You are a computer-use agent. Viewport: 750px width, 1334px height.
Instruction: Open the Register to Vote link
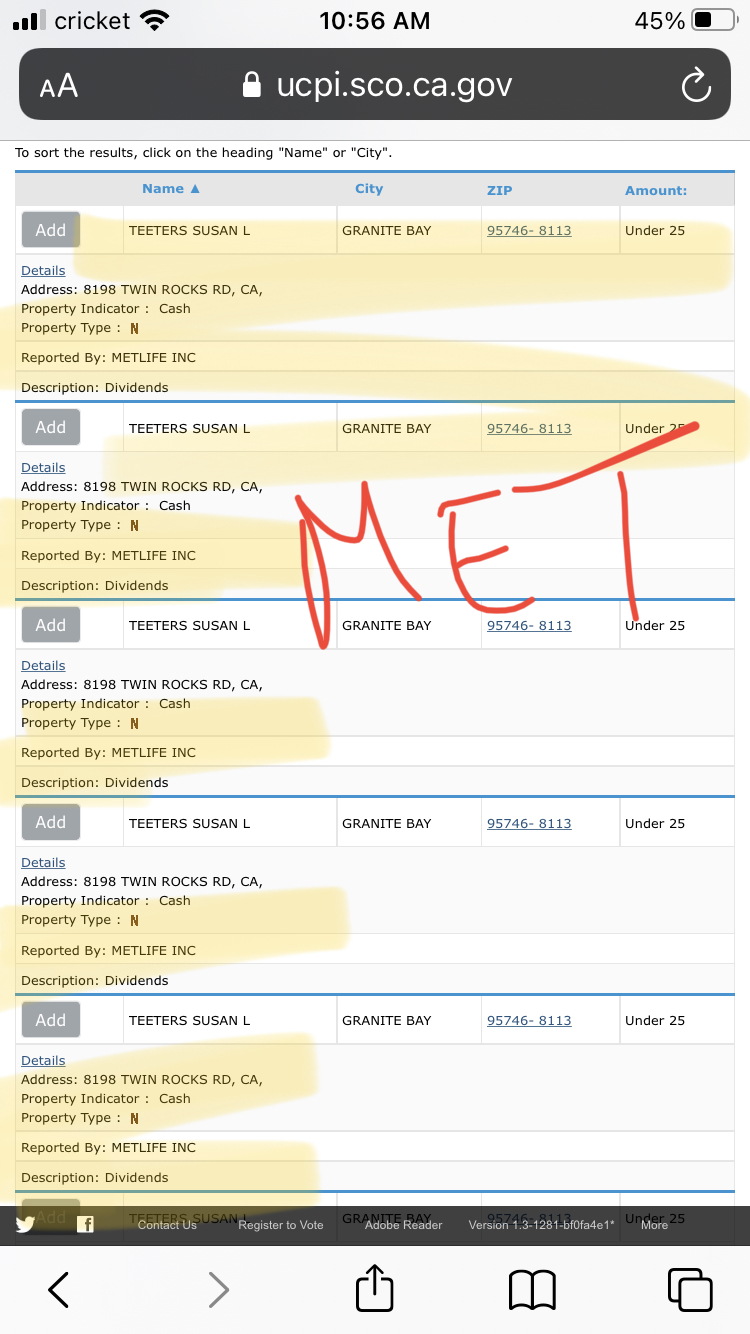(281, 1225)
